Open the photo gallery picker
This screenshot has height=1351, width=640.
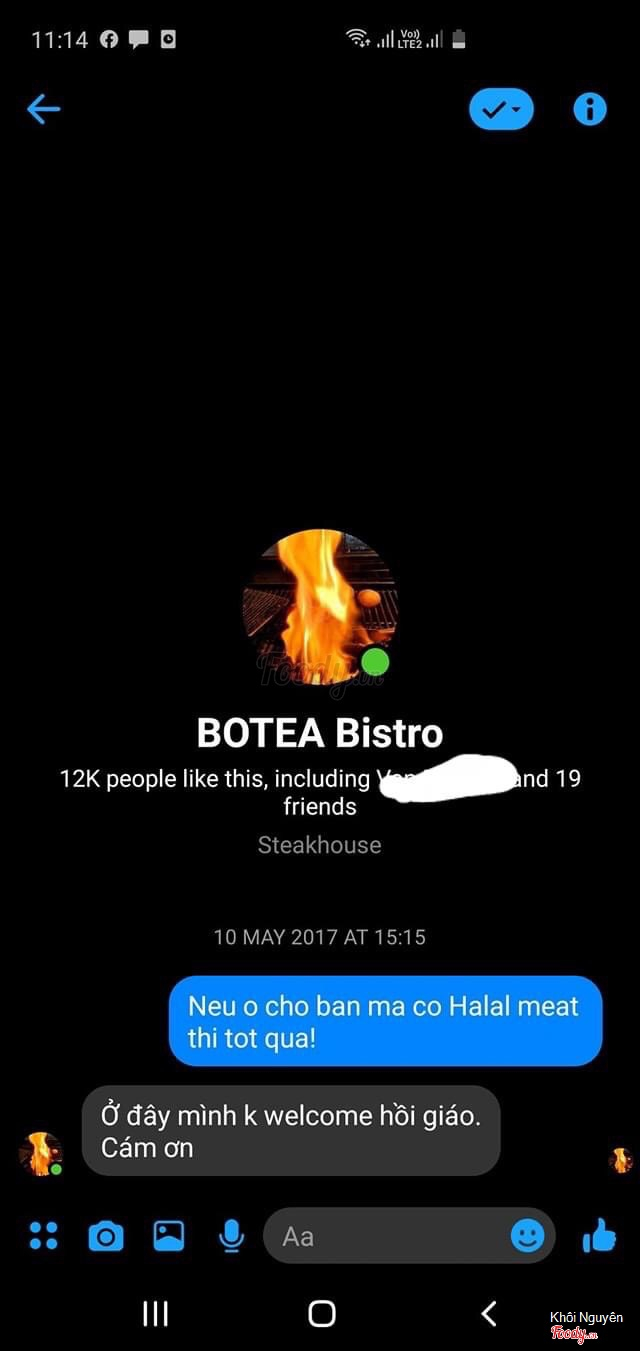point(168,1236)
